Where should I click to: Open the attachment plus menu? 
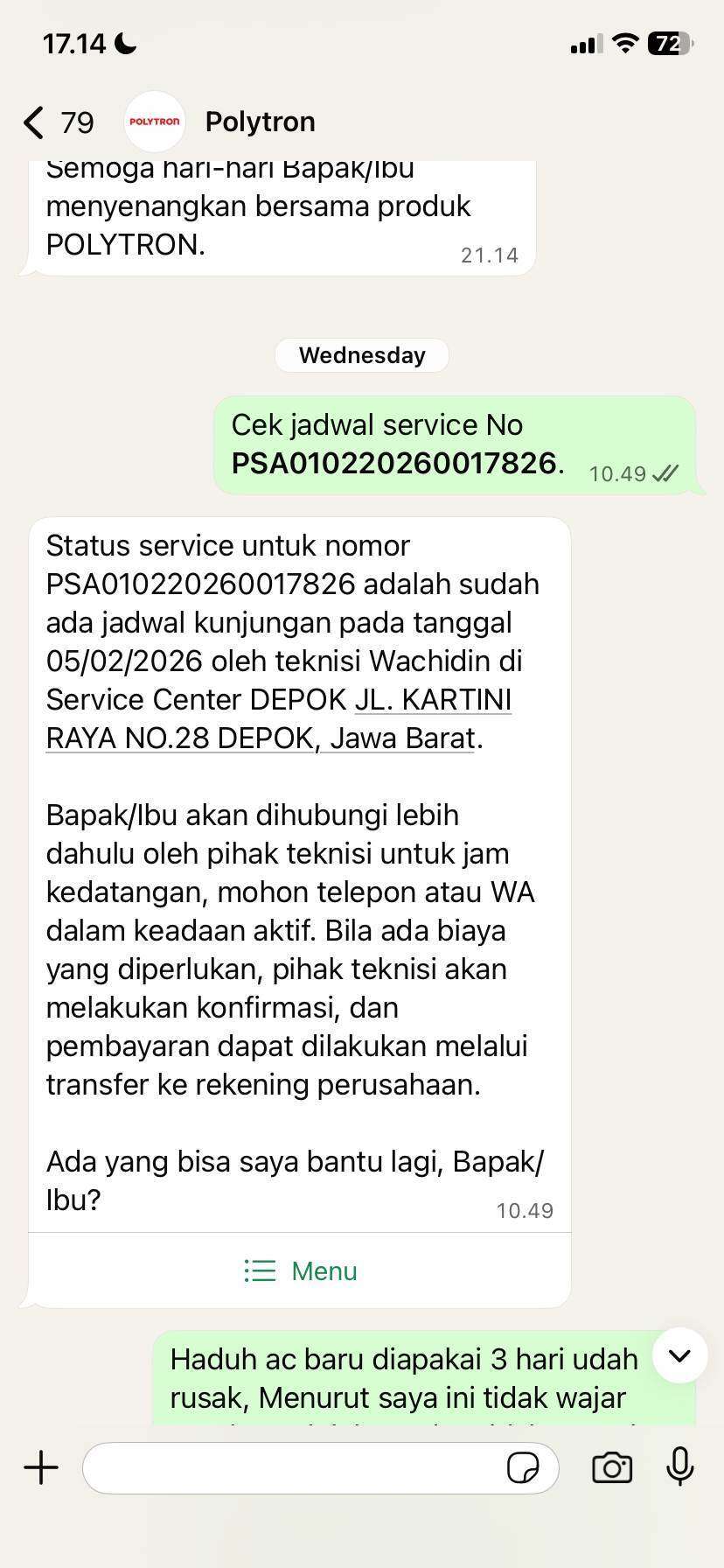click(x=41, y=1467)
